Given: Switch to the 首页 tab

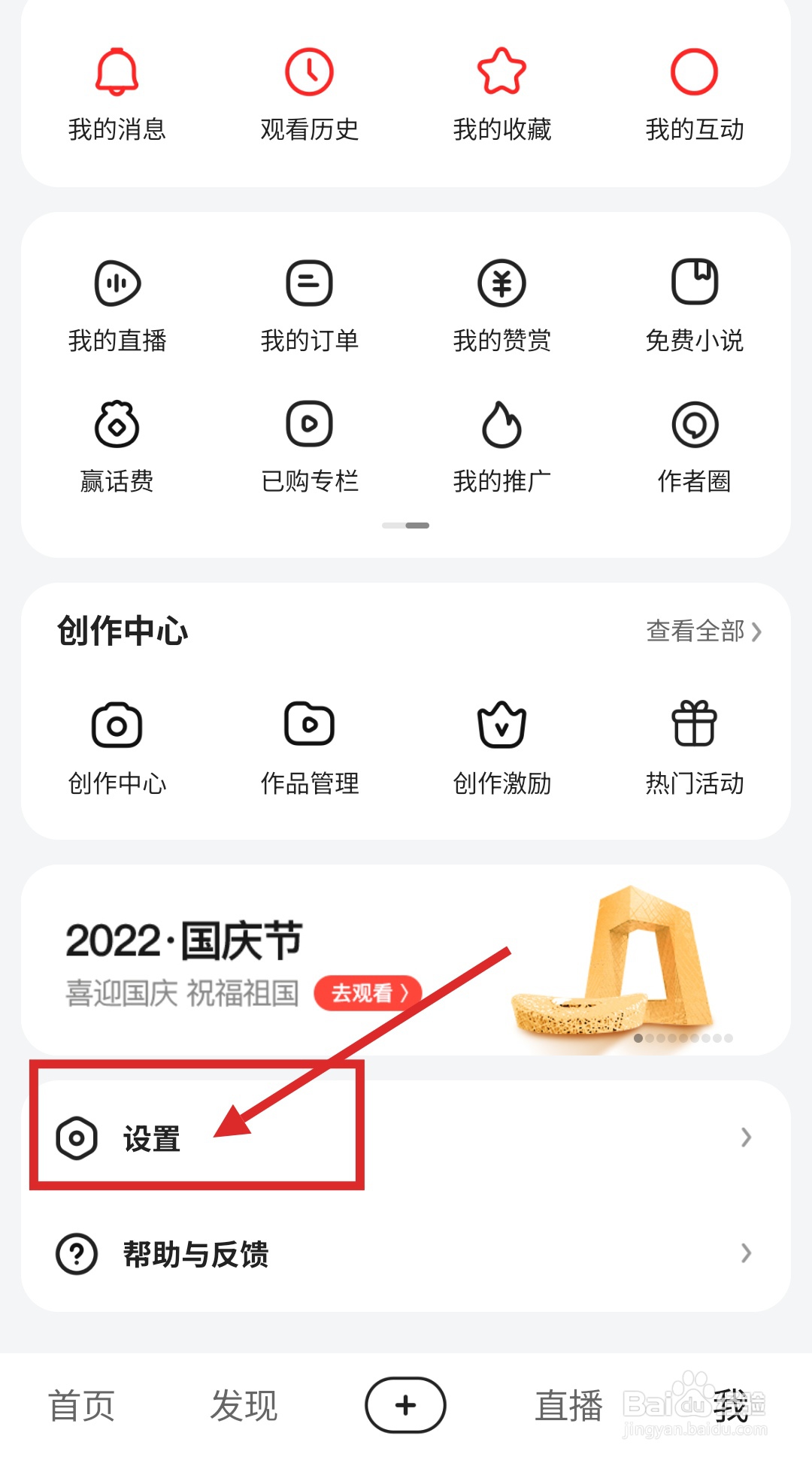Looking at the screenshot, I should click(x=81, y=1404).
